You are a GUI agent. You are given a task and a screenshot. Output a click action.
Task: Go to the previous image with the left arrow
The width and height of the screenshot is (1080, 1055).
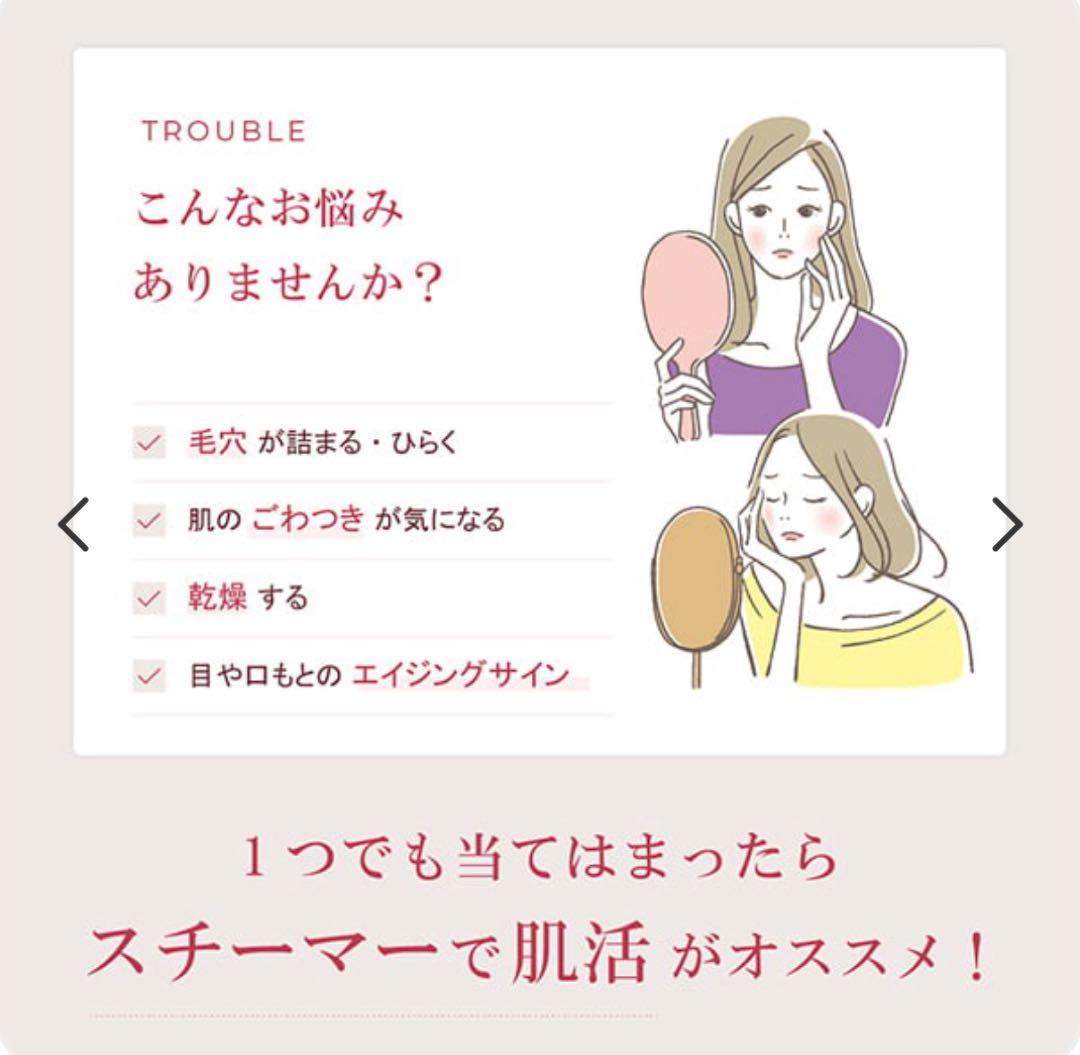coord(73,524)
